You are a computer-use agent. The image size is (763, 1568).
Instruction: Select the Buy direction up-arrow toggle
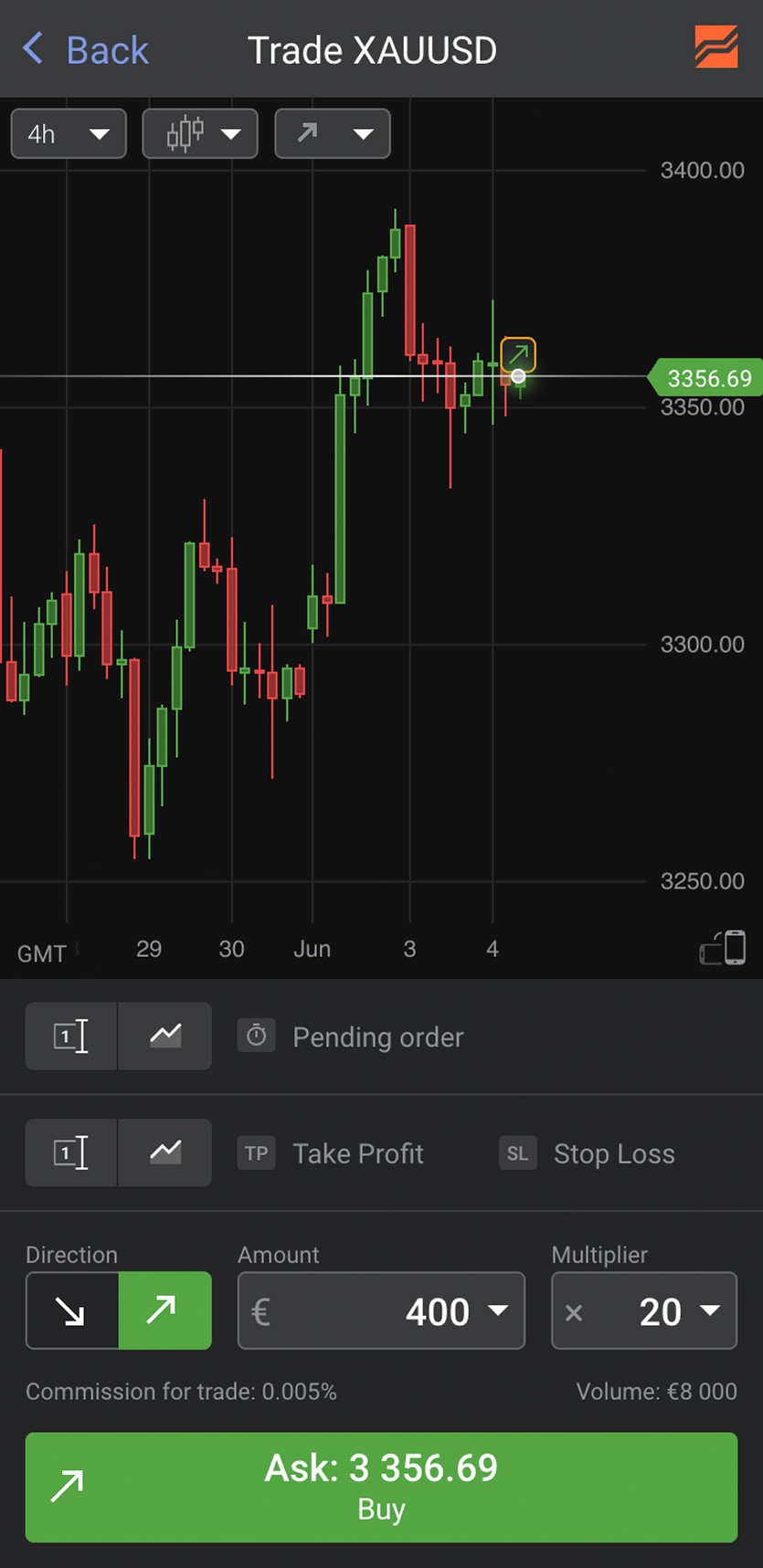(164, 1310)
